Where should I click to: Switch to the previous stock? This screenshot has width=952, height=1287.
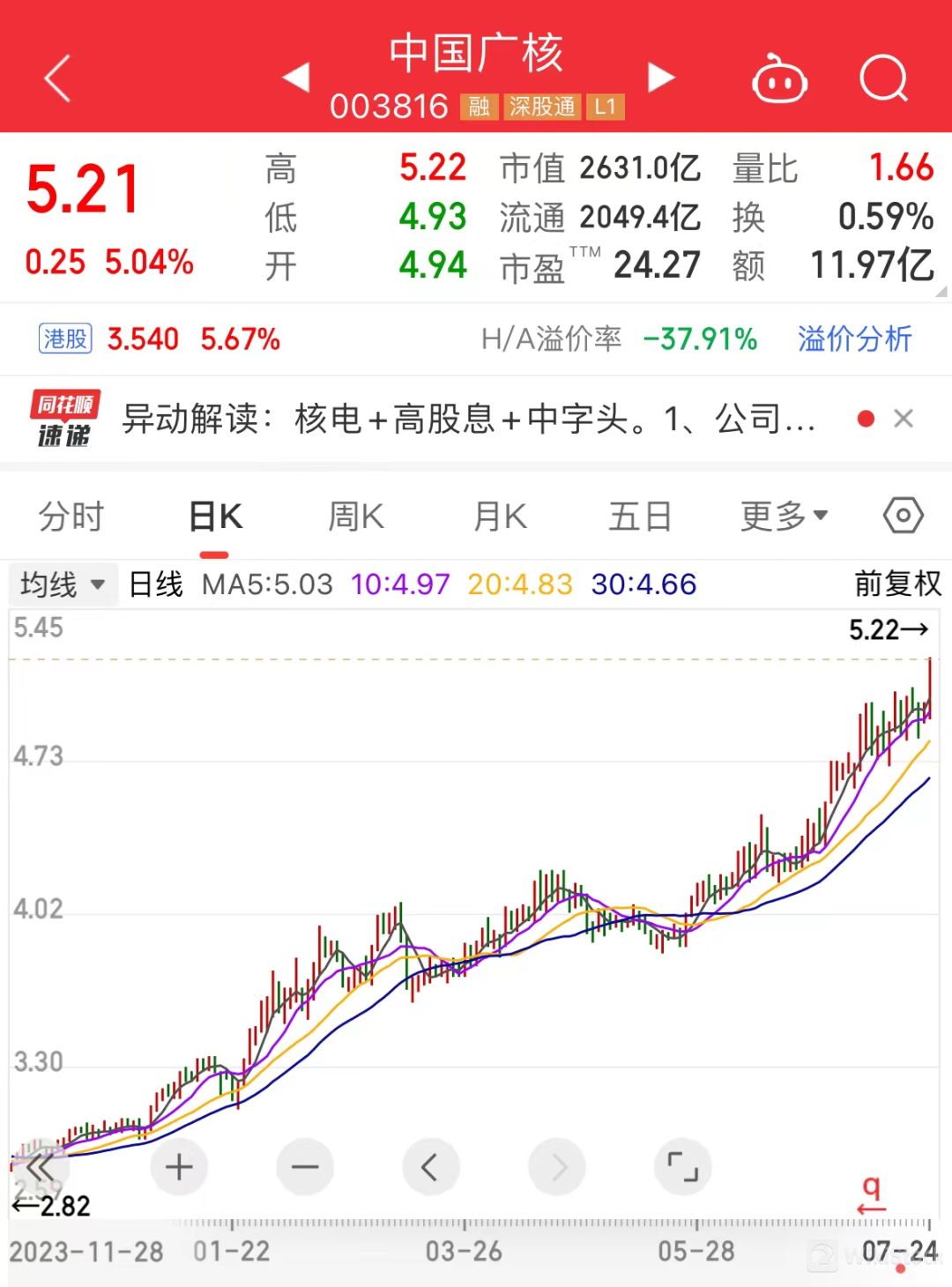[296, 78]
